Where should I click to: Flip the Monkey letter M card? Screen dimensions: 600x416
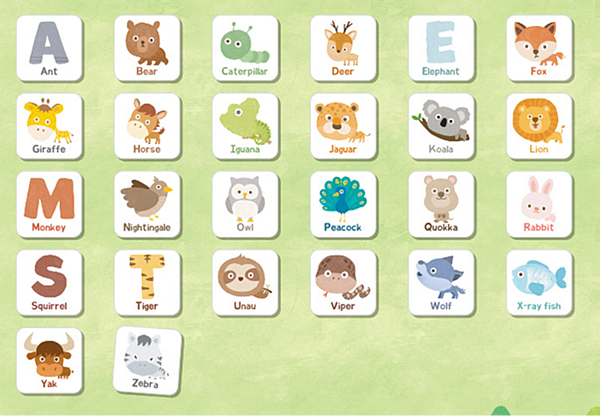pyautogui.click(x=49, y=203)
